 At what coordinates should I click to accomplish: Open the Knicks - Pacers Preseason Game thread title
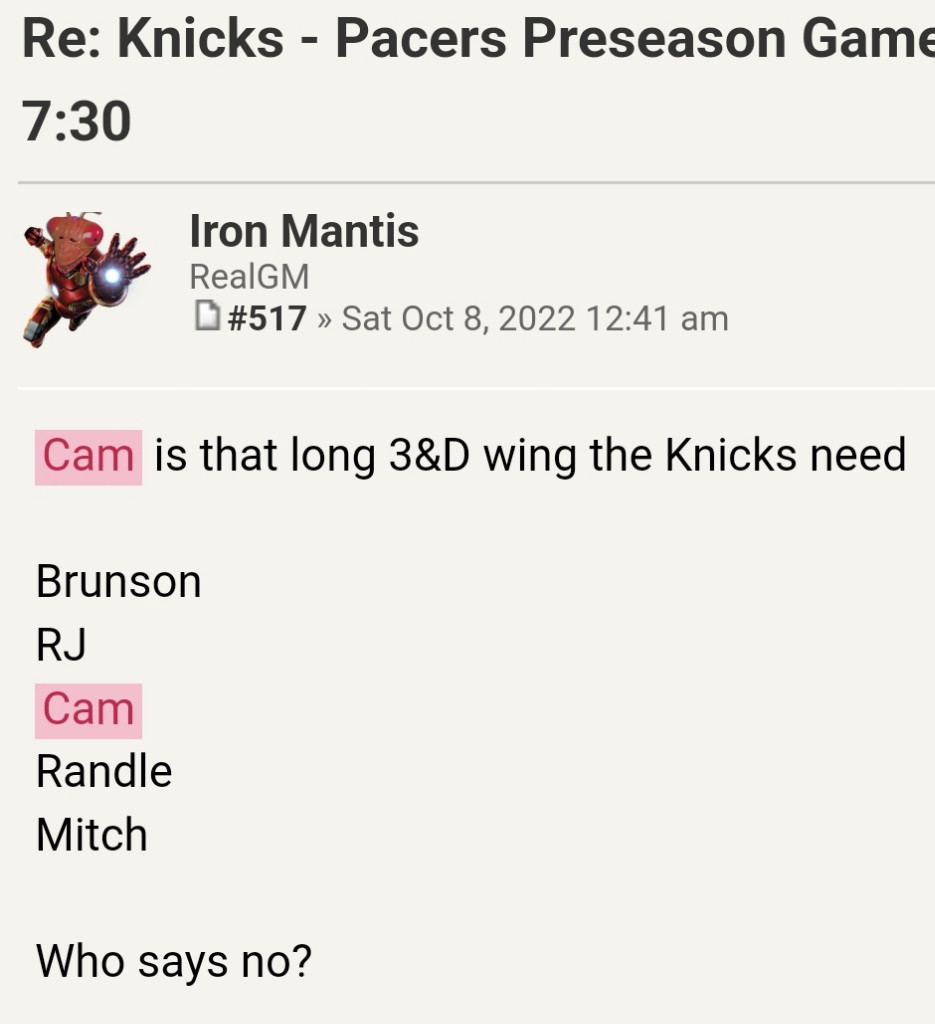pos(470,40)
